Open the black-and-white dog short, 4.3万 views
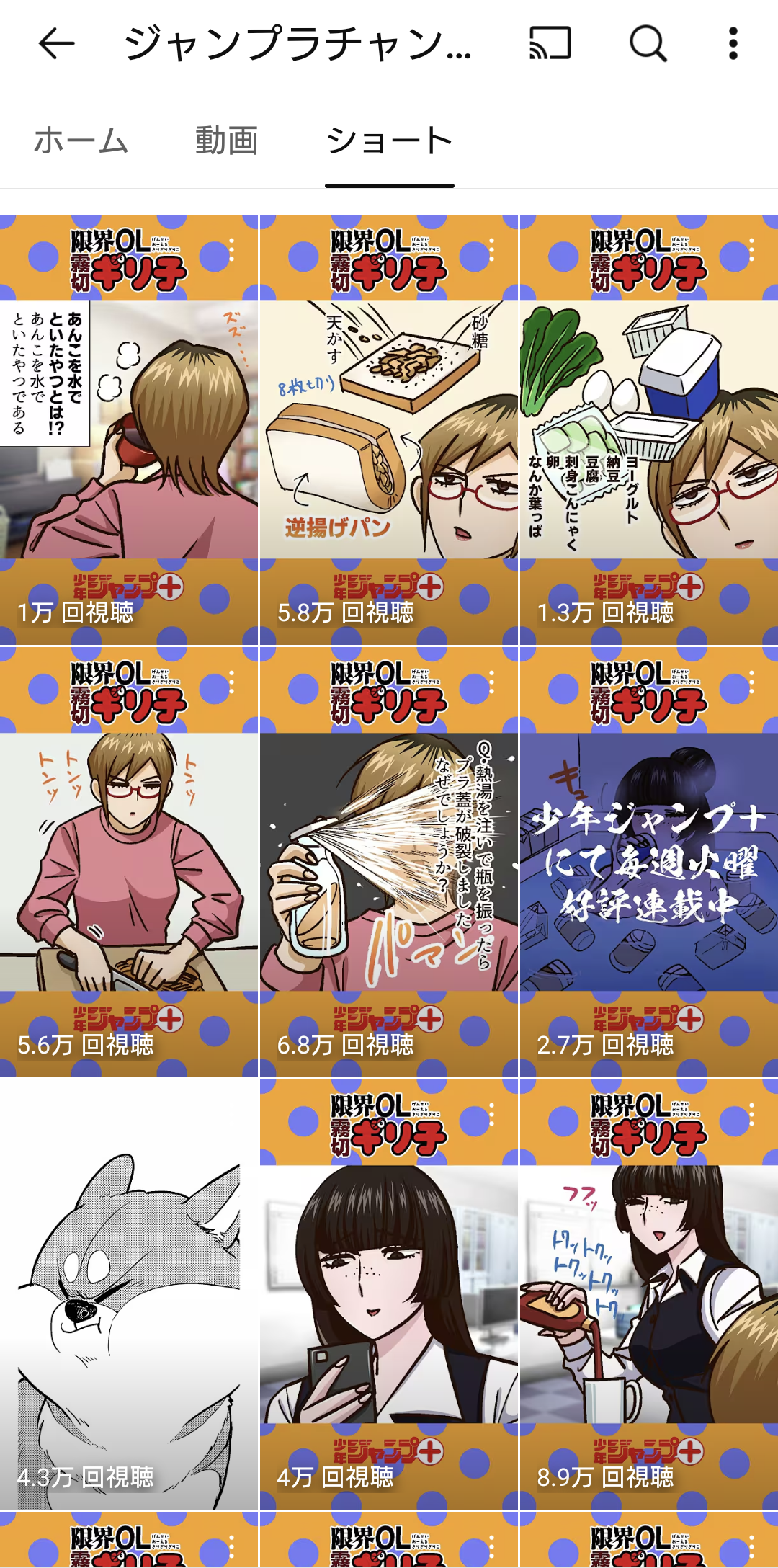Viewport: 778px width, 1568px height. tap(129, 1294)
